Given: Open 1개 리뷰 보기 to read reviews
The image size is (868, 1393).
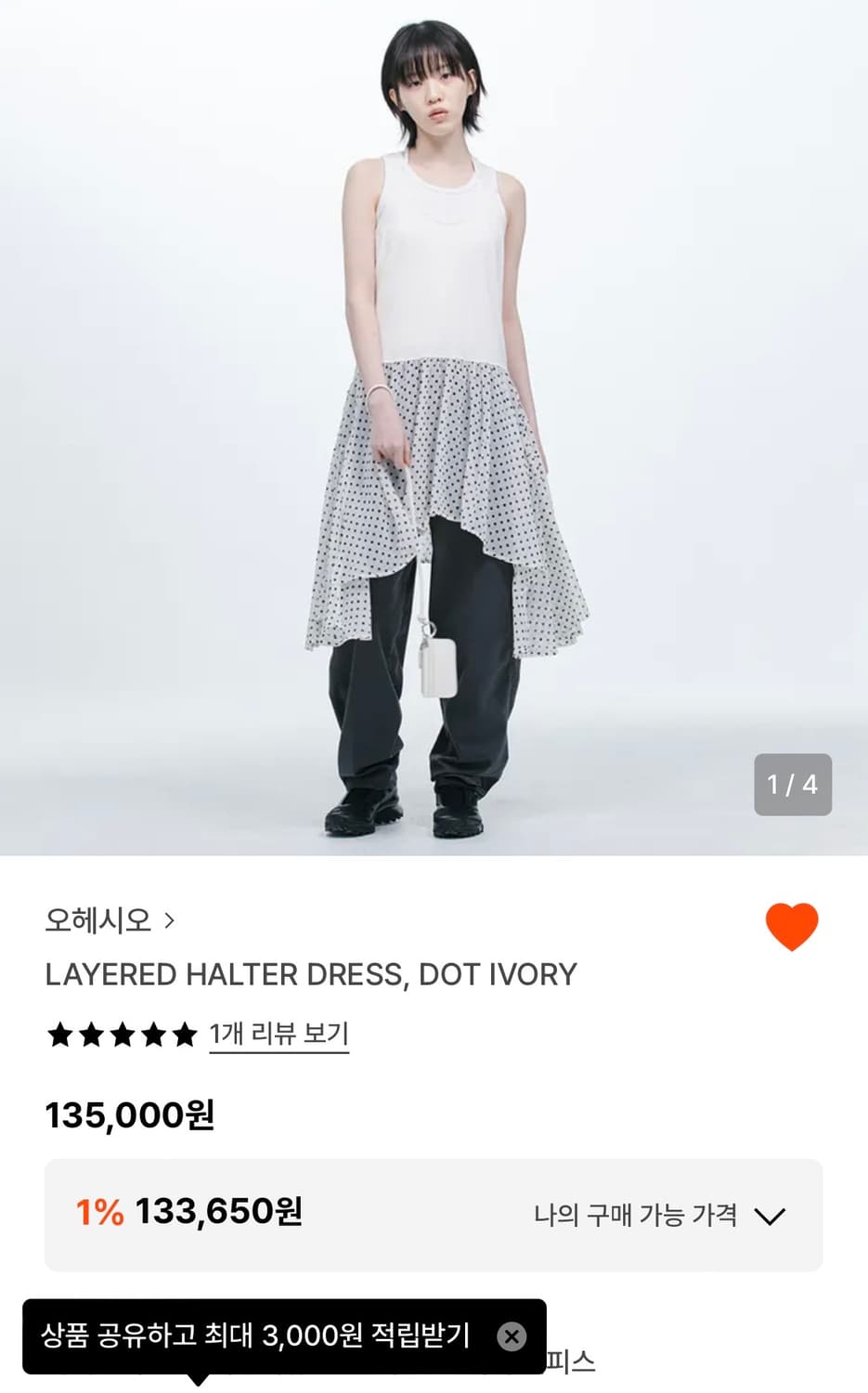Looking at the screenshot, I should pyautogui.click(x=278, y=1034).
